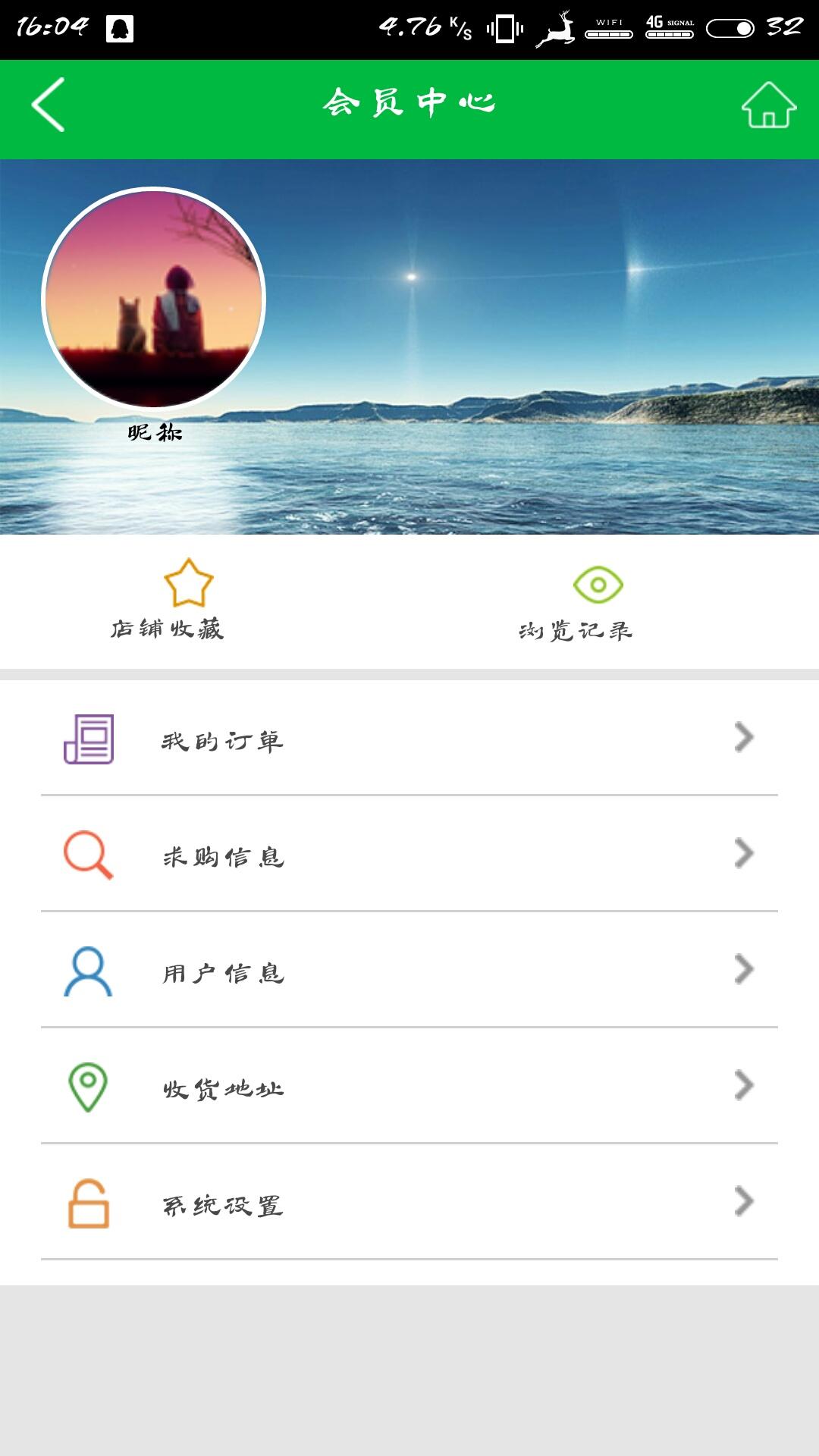Select the 求购信息 row
The image size is (819, 1456).
[x=409, y=855]
